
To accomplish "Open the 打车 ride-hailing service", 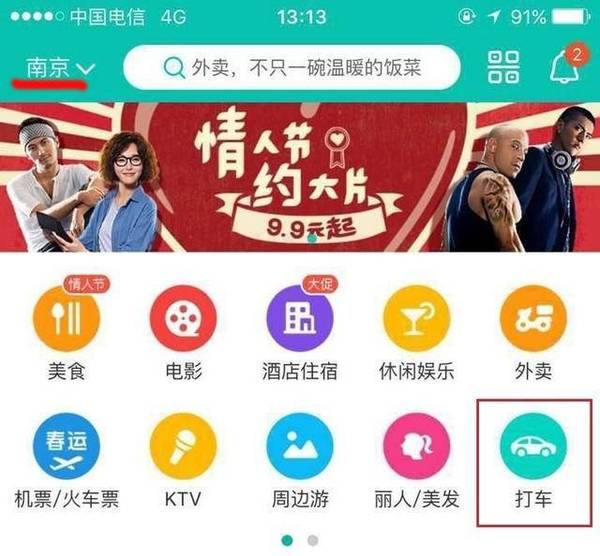I will pyautogui.click(x=533, y=450).
